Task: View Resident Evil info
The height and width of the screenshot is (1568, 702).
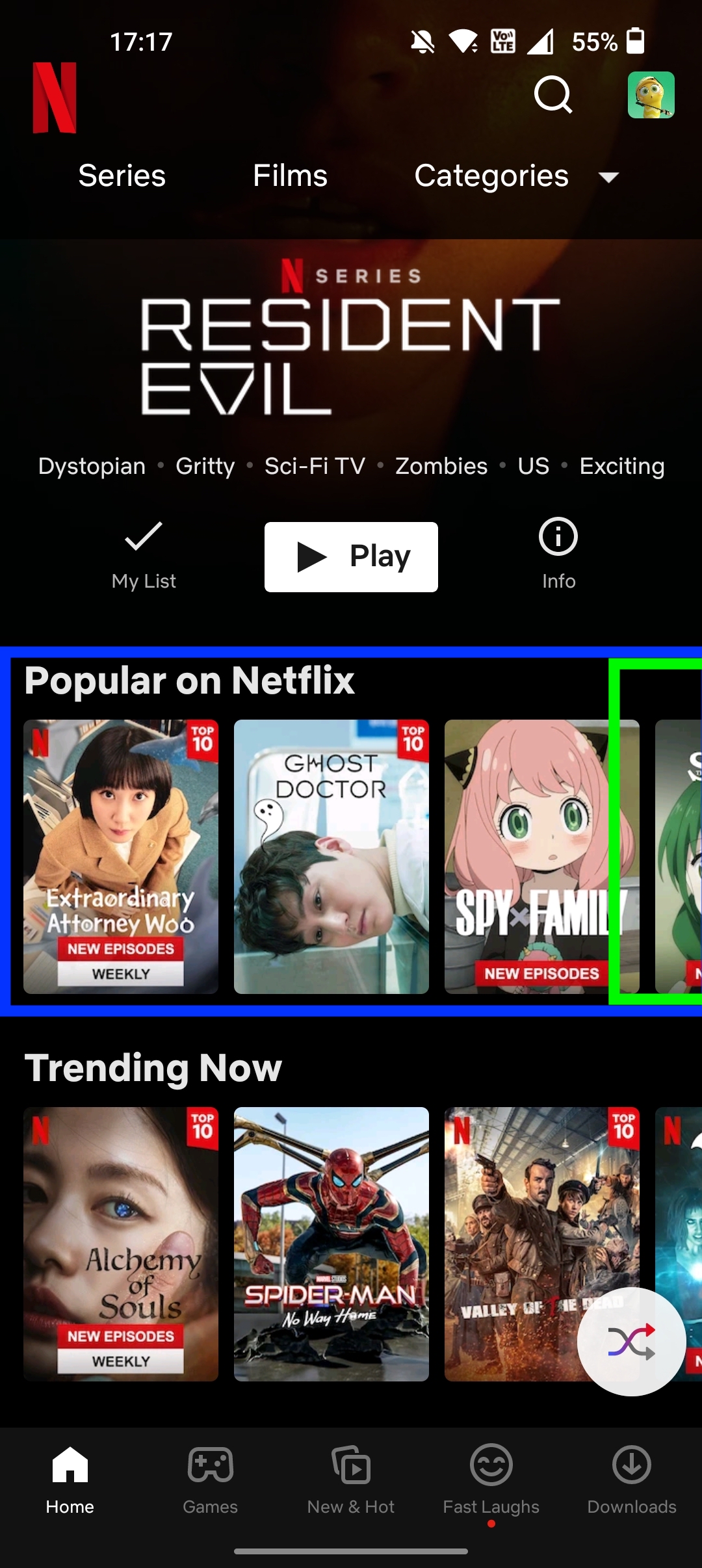Action: [558, 554]
